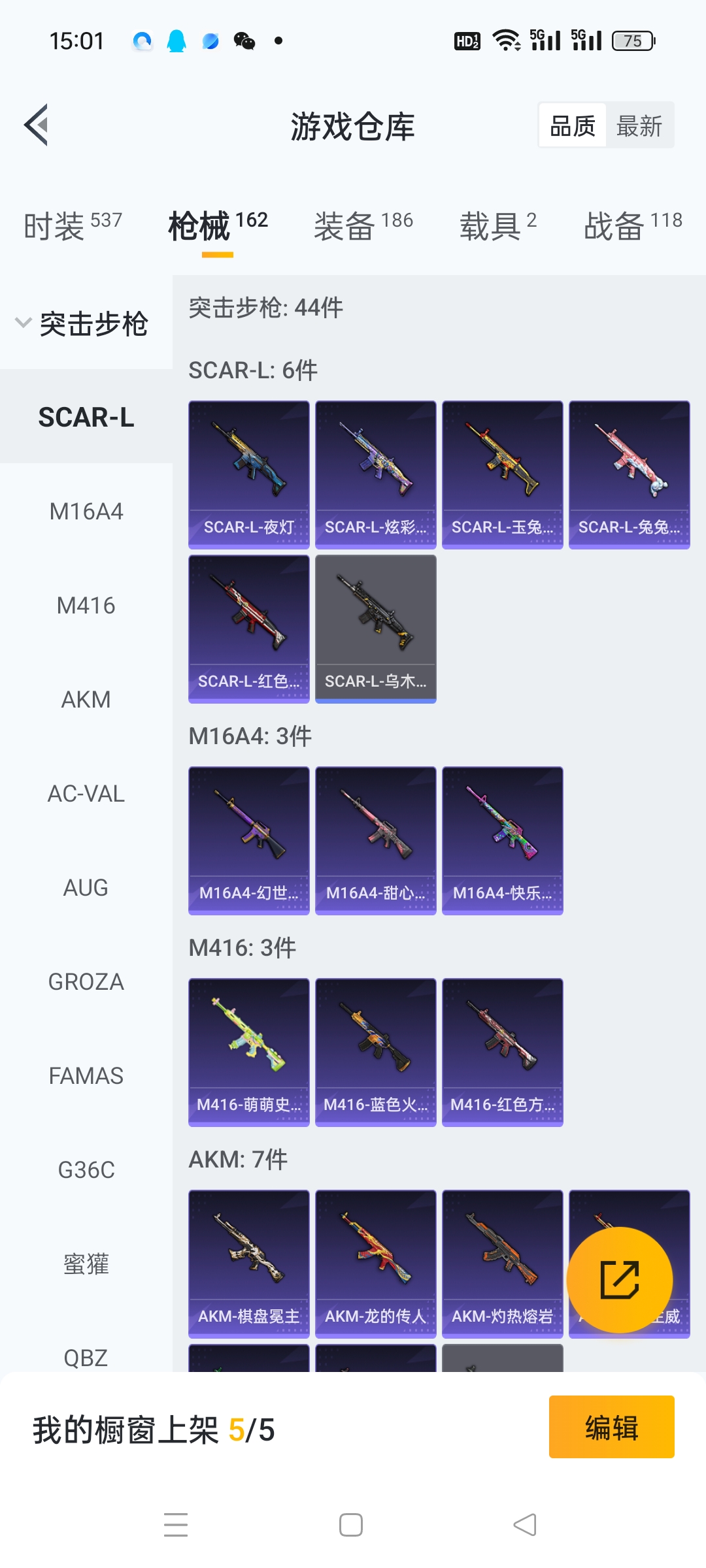View the SCAR-L-乌木 skin tile
Screen dimensions: 706x1568
[376, 629]
